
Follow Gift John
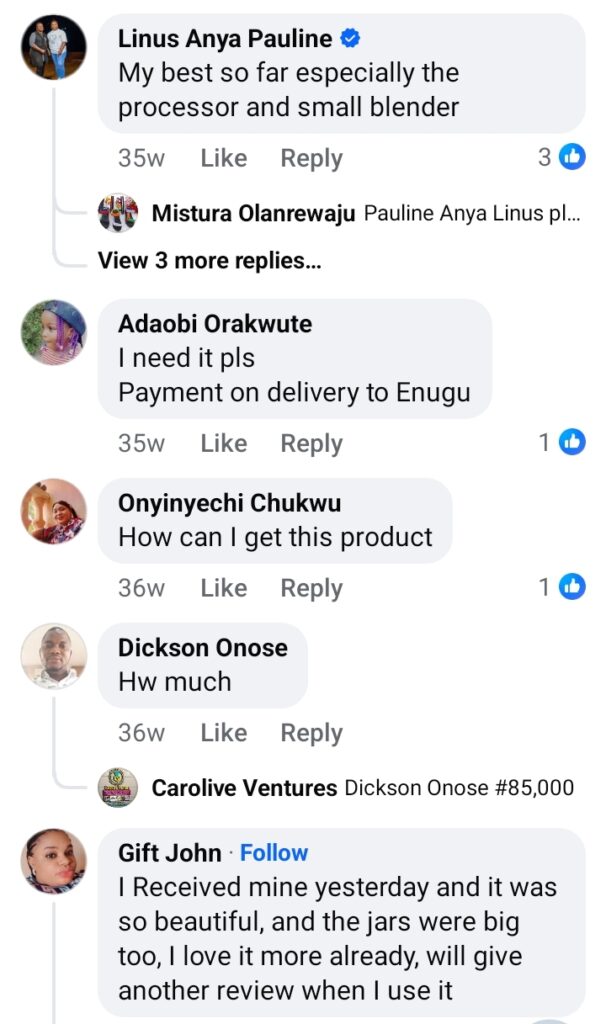(274, 853)
